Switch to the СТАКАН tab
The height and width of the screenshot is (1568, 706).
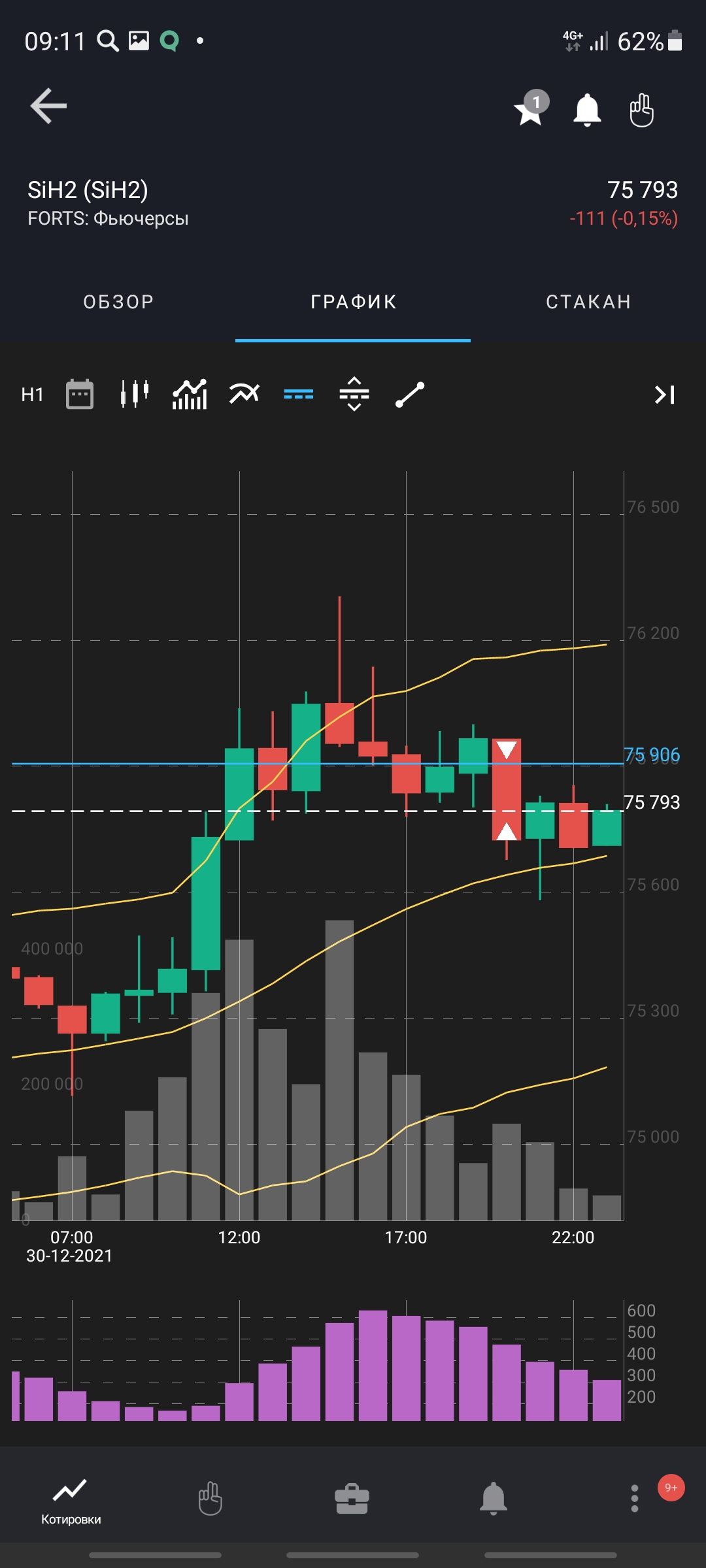click(x=588, y=302)
